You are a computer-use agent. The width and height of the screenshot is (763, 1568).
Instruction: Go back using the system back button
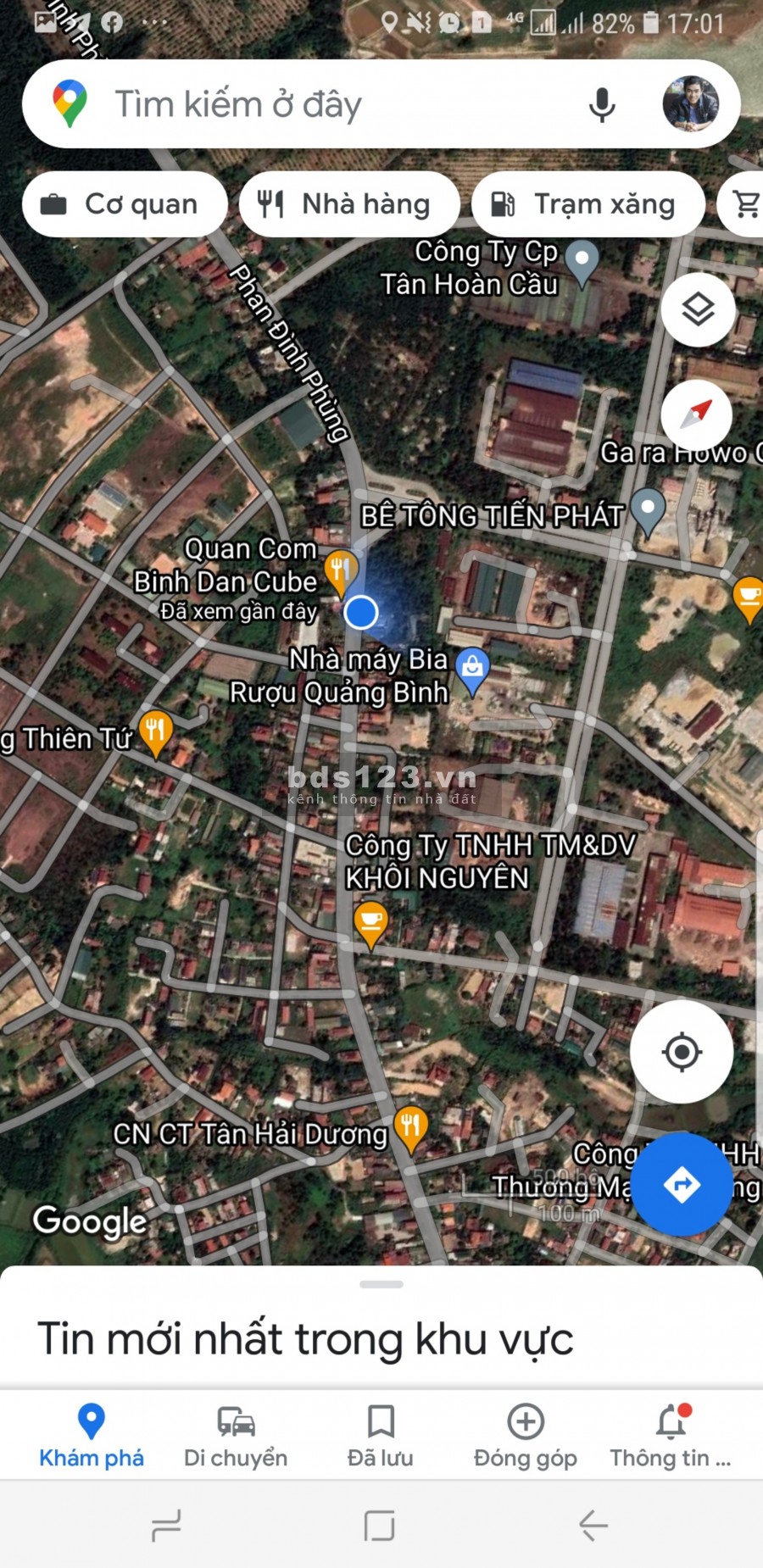pos(593,1526)
